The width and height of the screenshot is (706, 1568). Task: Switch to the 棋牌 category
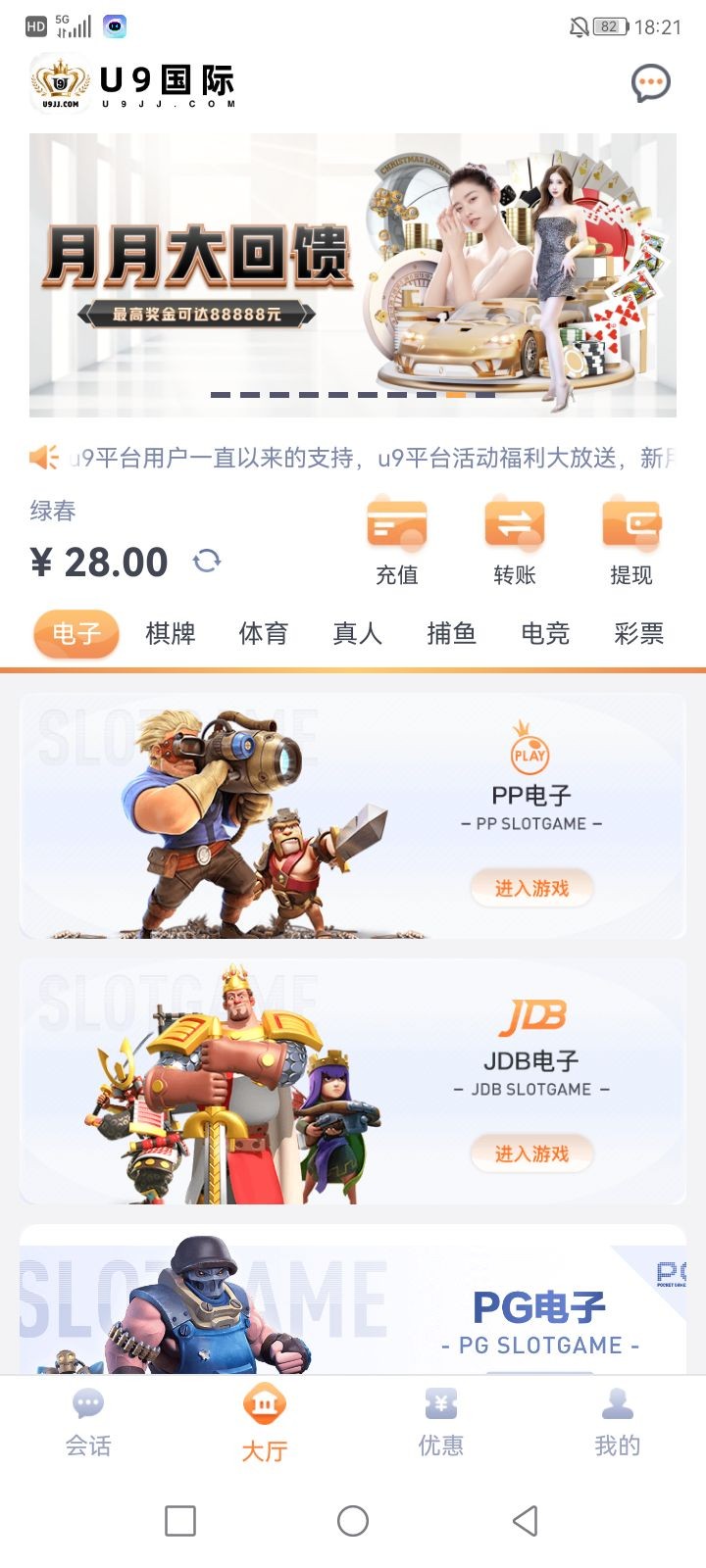(171, 633)
